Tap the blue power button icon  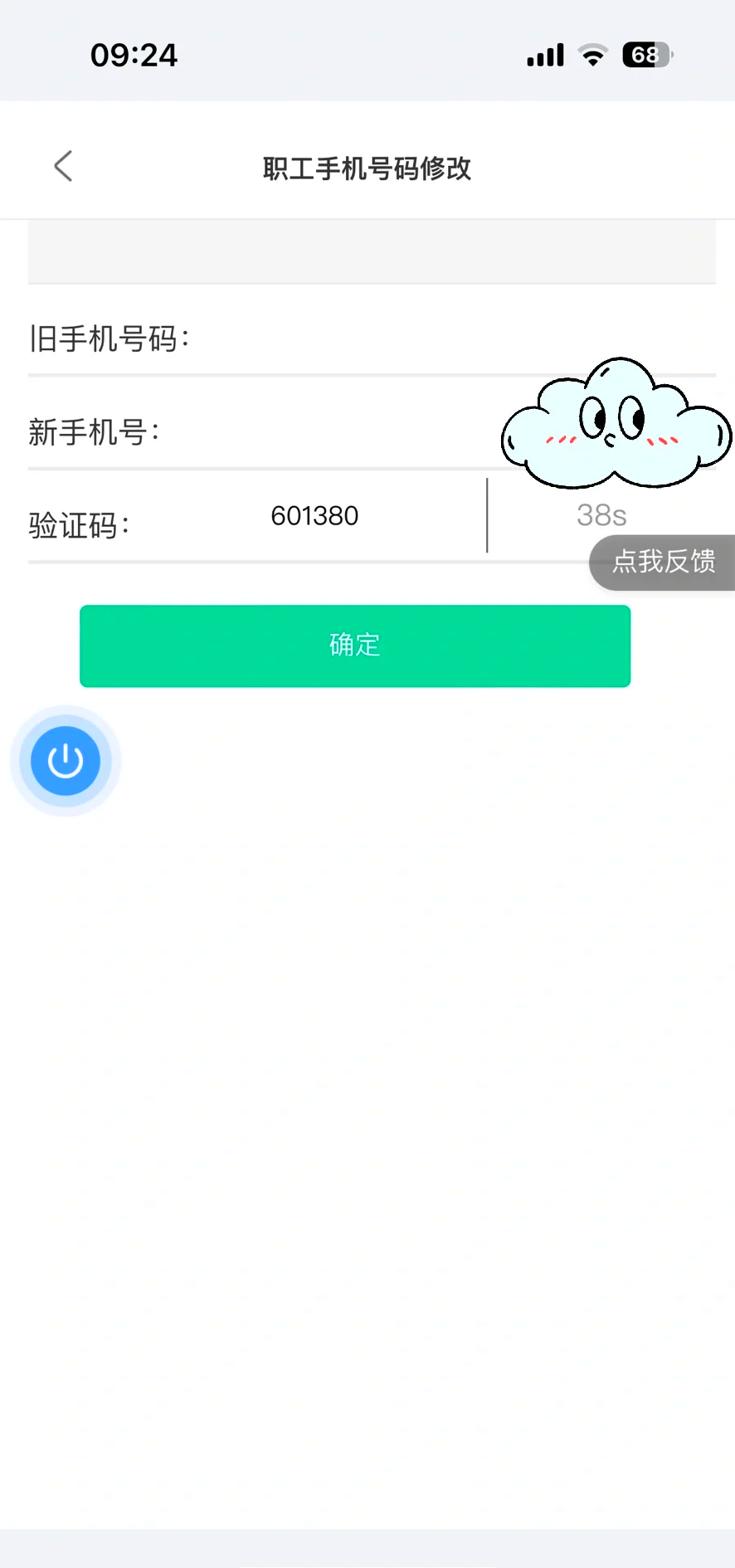(x=65, y=761)
